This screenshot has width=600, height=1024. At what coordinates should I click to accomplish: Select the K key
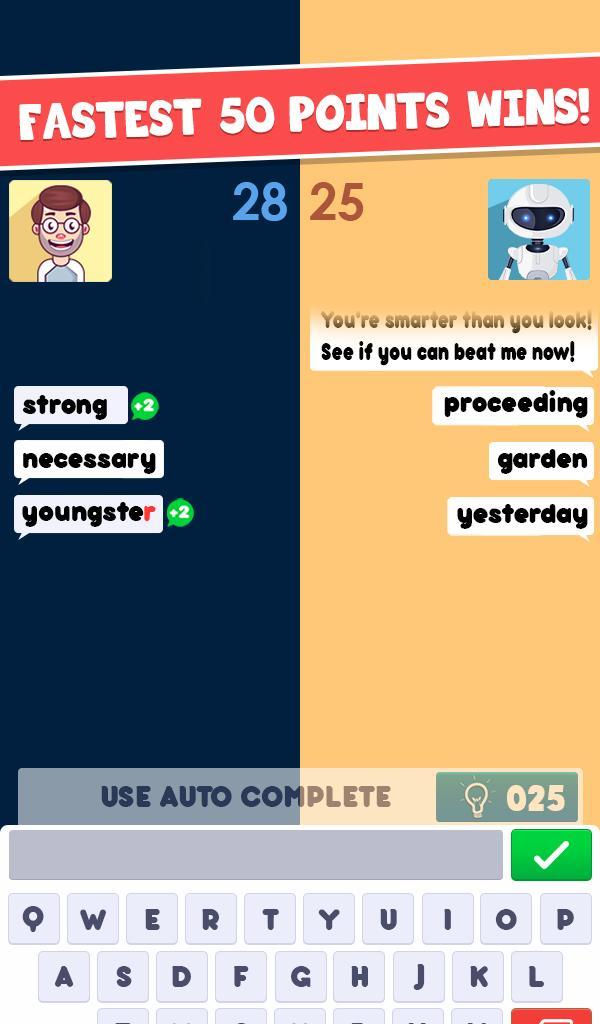click(x=477, y=977)
